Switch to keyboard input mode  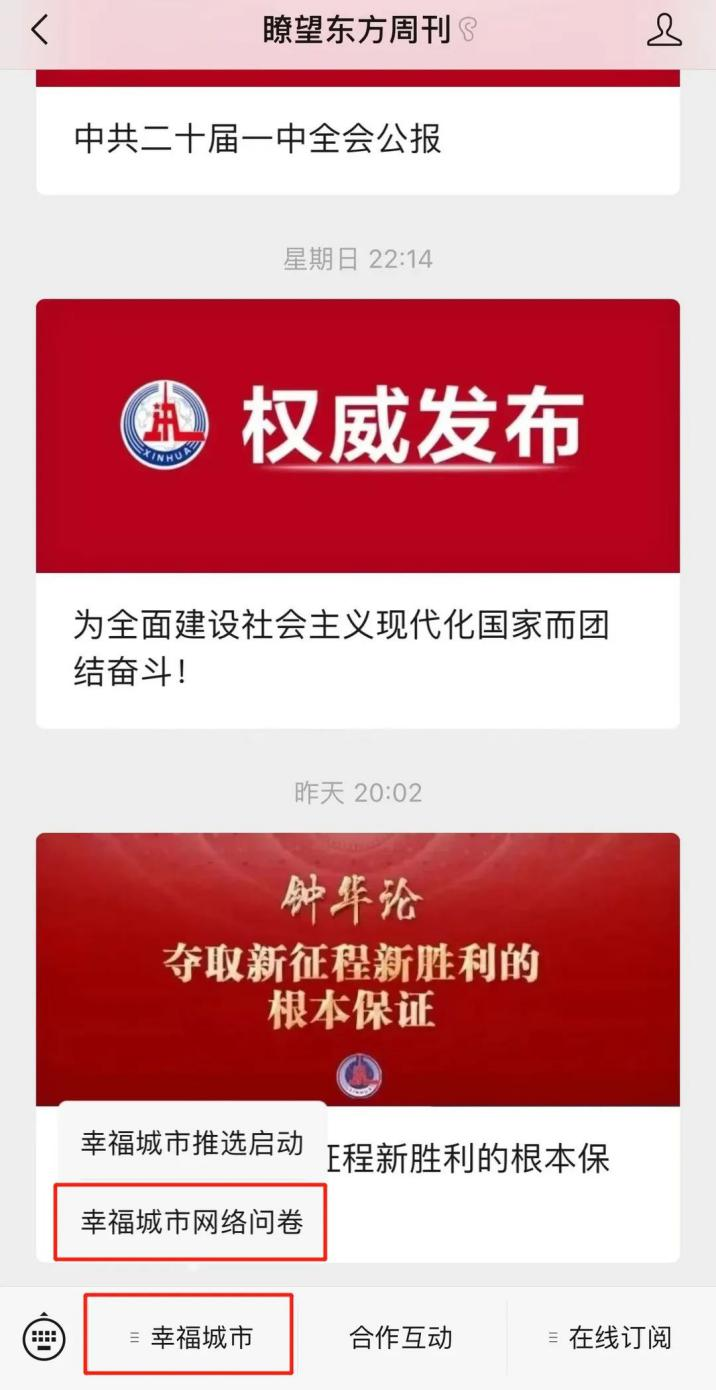43,1338
